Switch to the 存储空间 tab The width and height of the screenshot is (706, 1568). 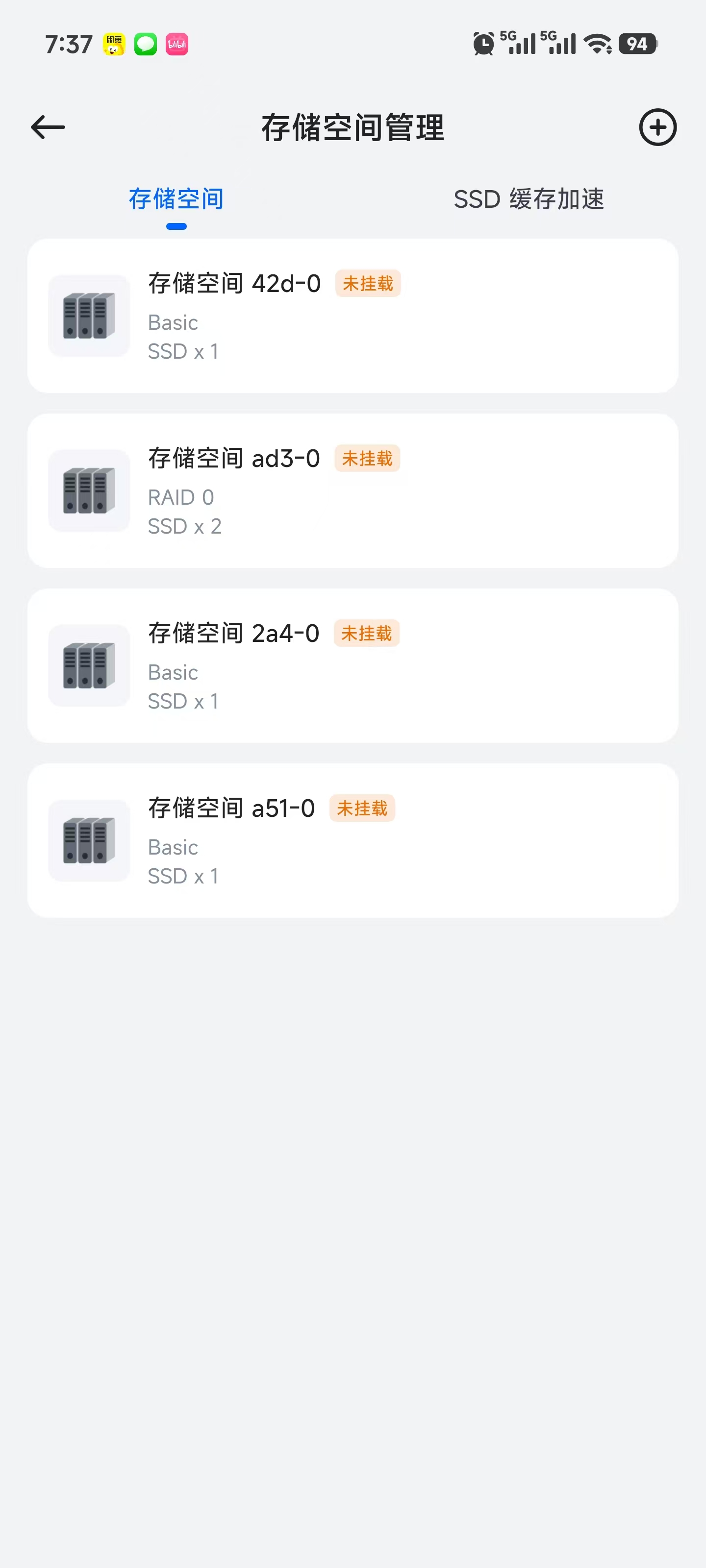pyautogui.click(x=176, y=199)
